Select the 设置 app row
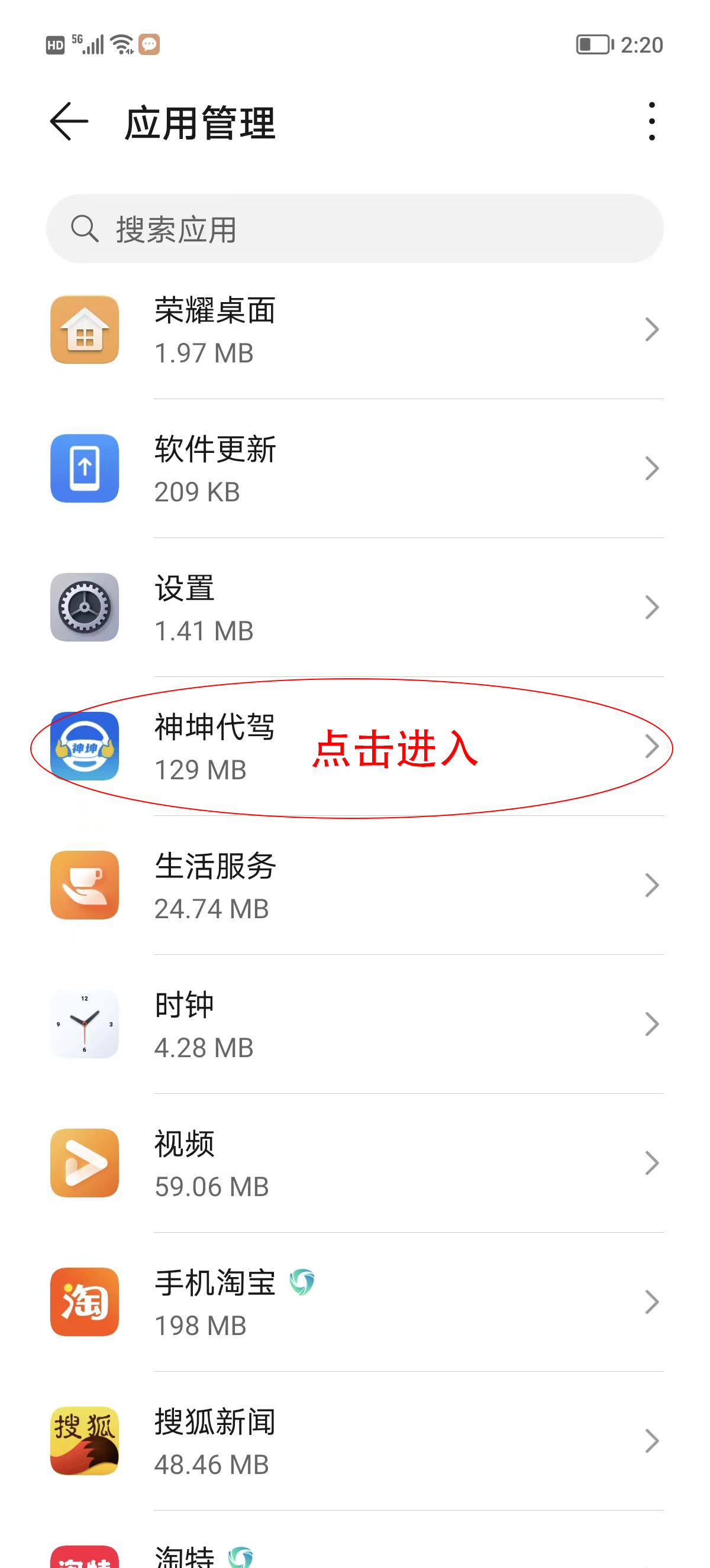The width and height of the screenshot is (710, 1568). coord(355,607)
